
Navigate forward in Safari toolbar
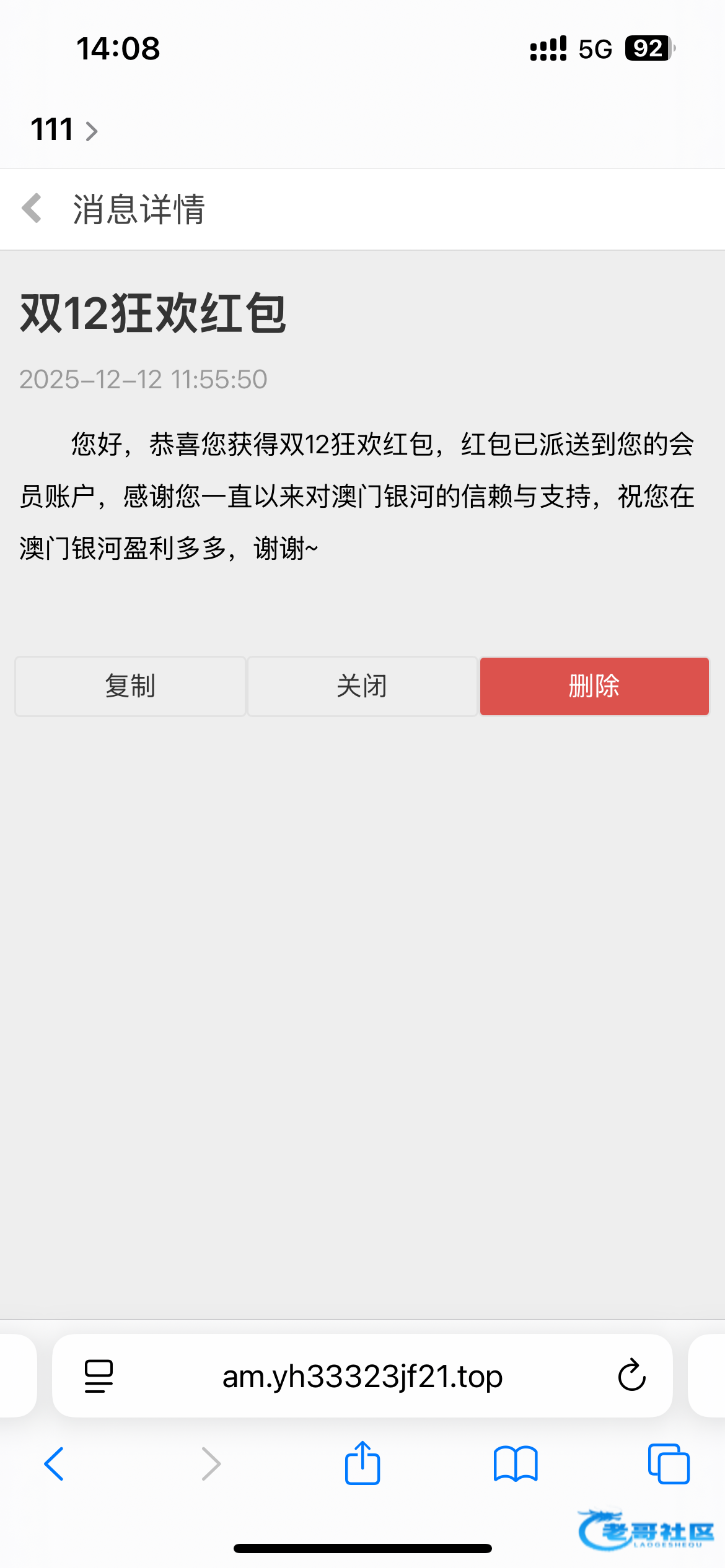coord(211,1464)
